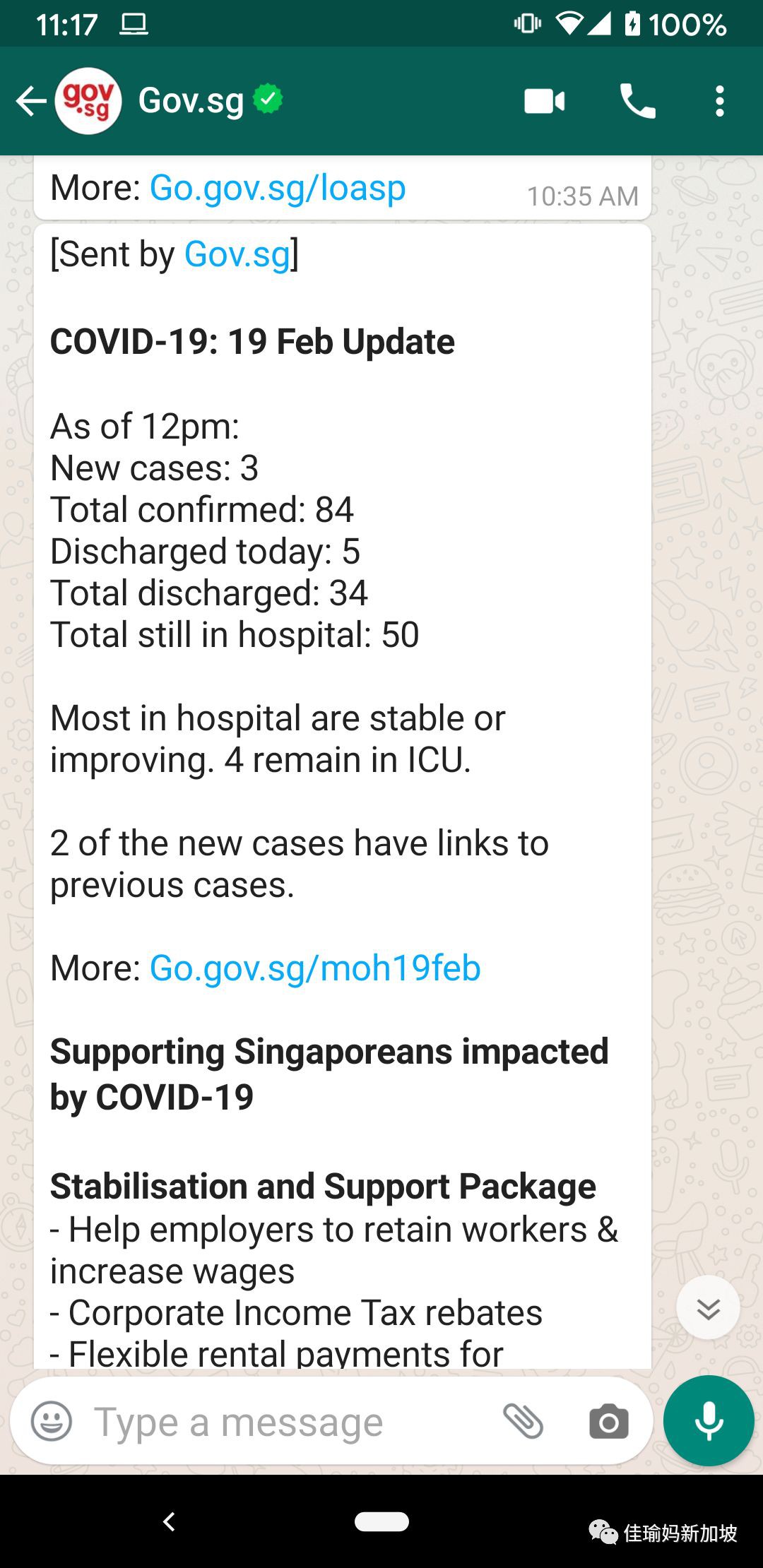
Task: Open the Go.gov.sg/moh19feb link
Action: [x=315, y=968]
